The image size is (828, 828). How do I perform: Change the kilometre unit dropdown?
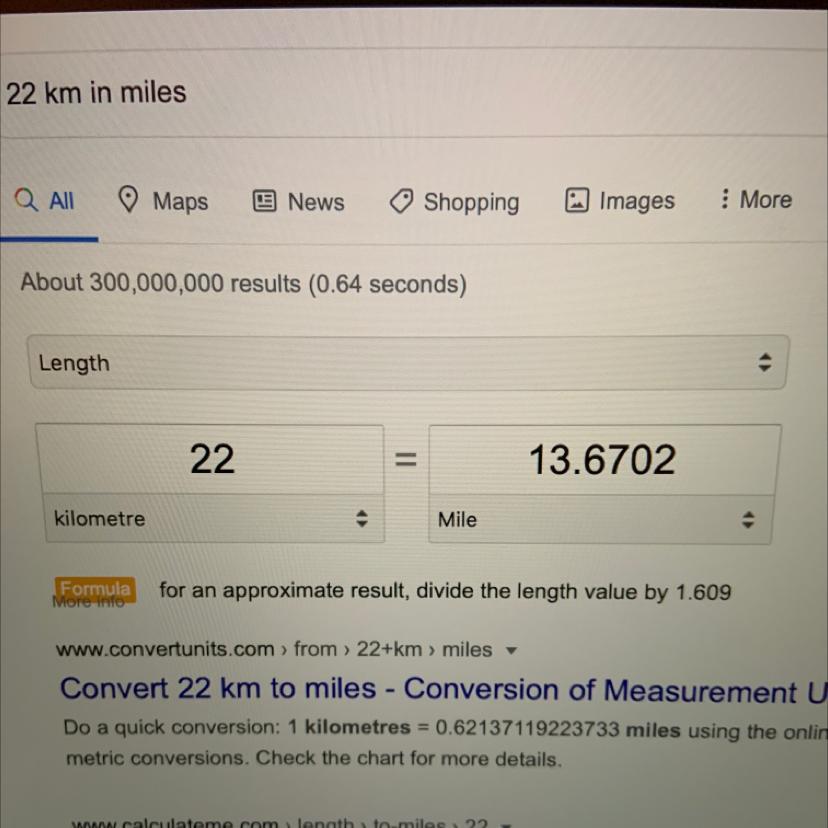210,519
